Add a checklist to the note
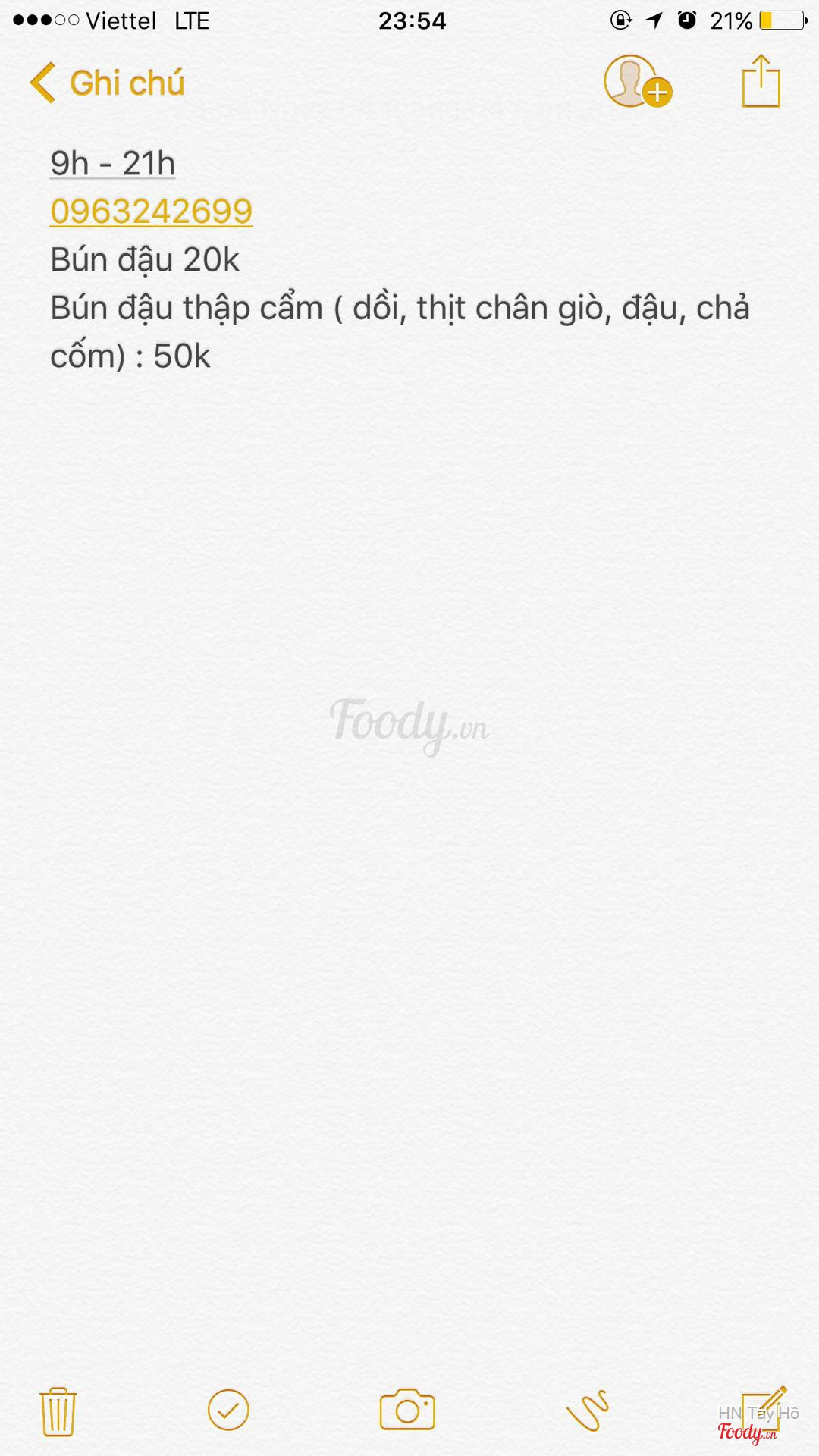819x1456 pixels. tap(228, 1410)
